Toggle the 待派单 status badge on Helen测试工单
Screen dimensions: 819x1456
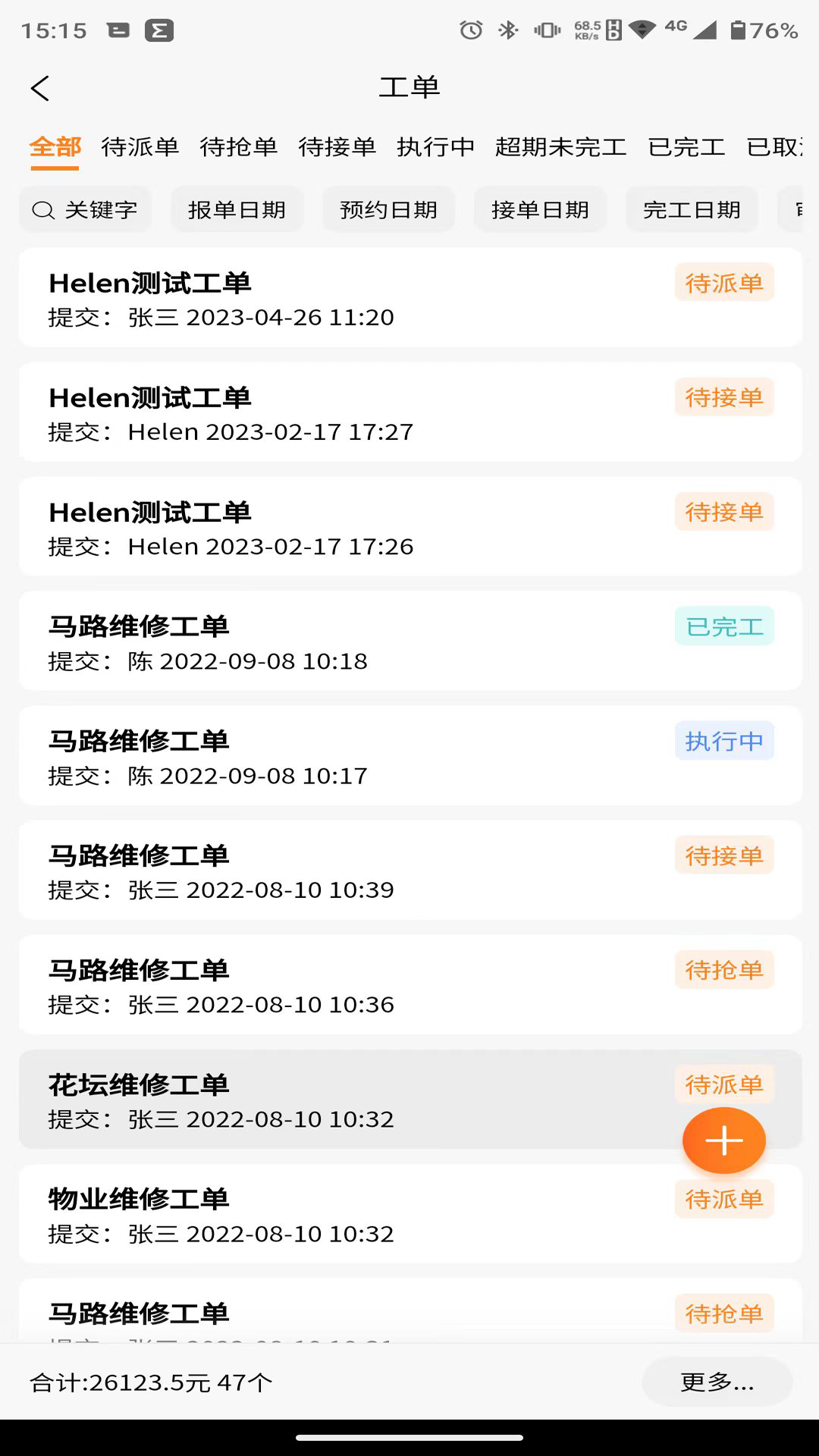pyautogui.click(x=723, y=282)
